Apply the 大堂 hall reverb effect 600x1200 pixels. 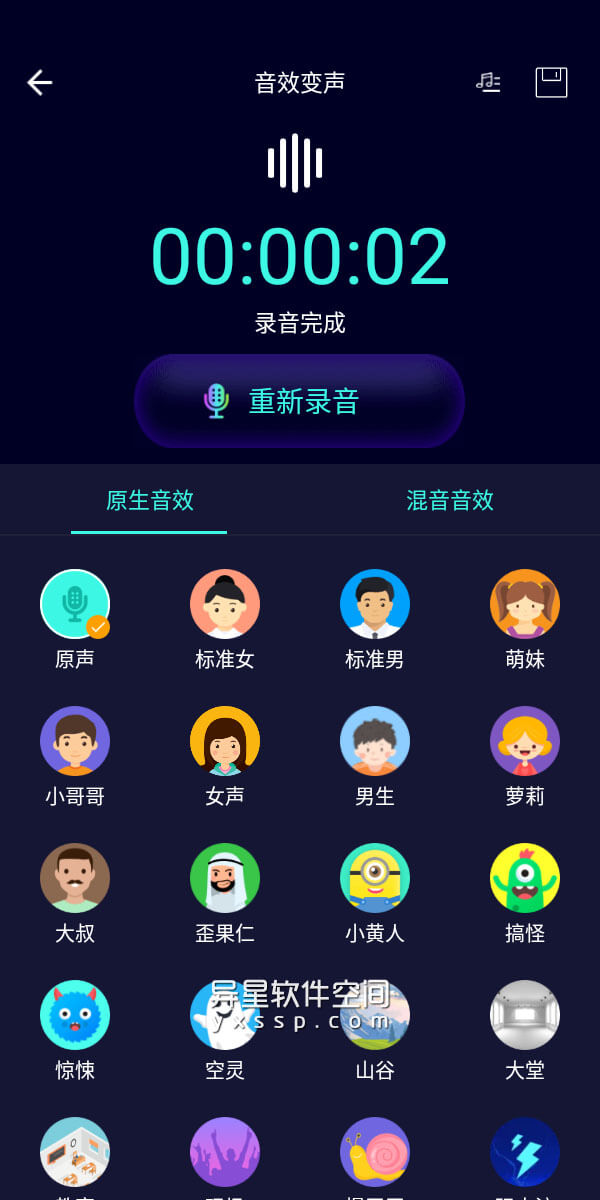[525, 1015]
